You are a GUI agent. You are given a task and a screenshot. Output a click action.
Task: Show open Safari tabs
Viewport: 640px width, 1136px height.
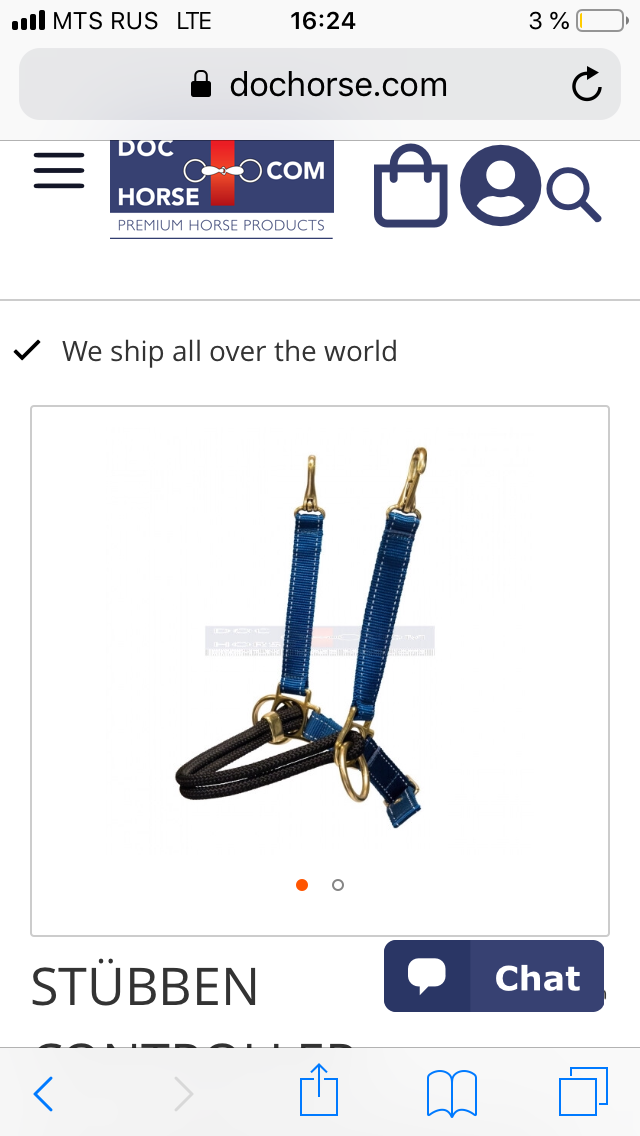583,1091
